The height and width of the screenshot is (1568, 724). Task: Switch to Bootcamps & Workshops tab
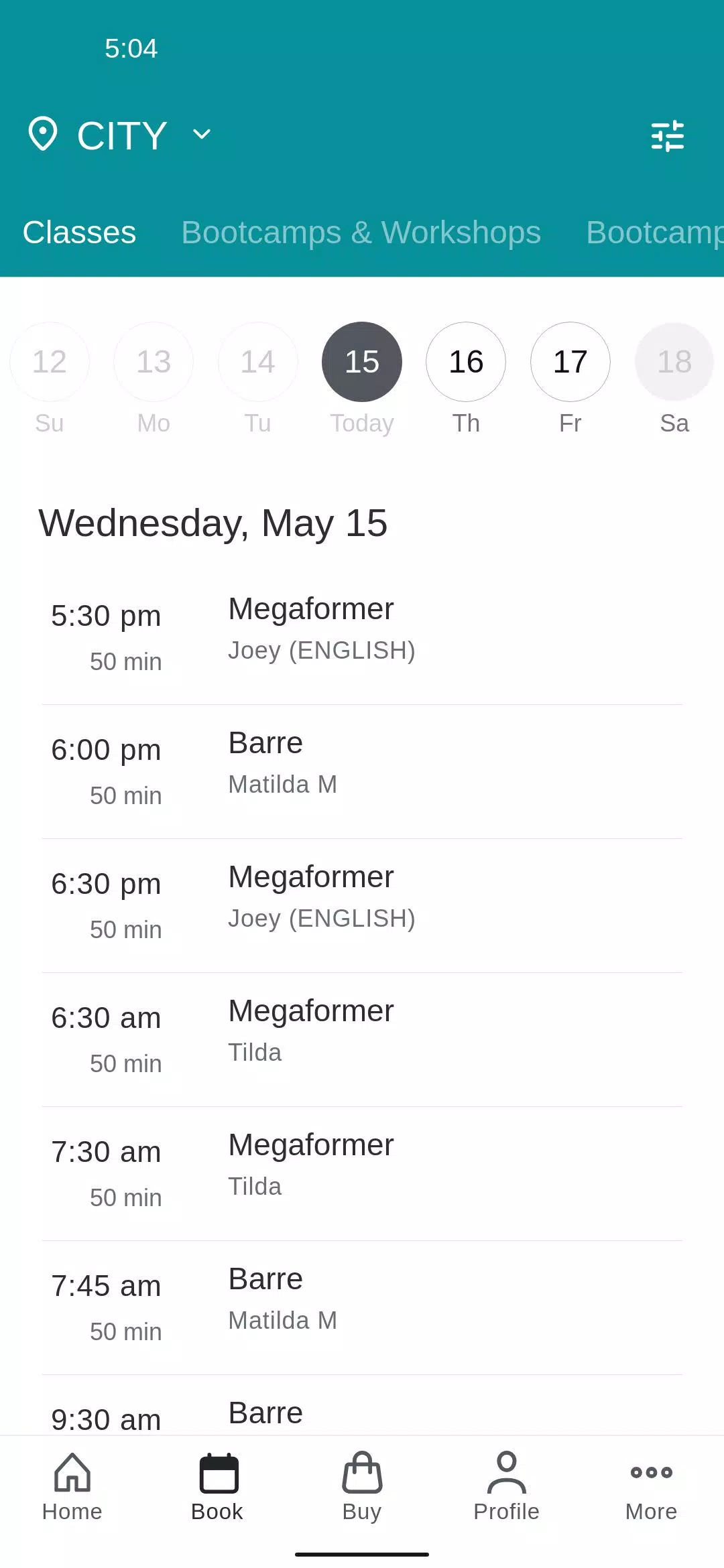pyautogui.click(x=361, y=233)
